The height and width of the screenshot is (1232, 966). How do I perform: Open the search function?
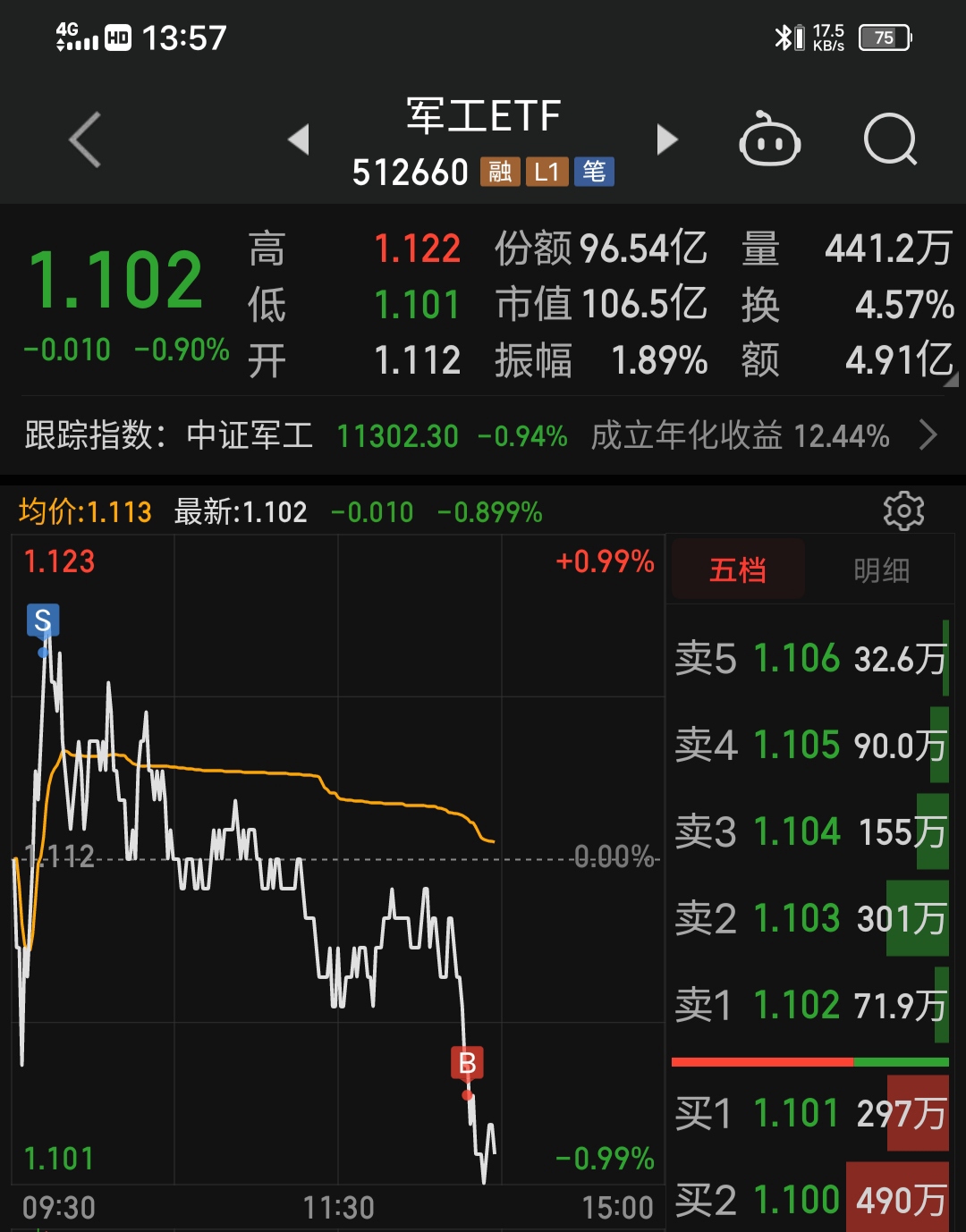[890, 139]
